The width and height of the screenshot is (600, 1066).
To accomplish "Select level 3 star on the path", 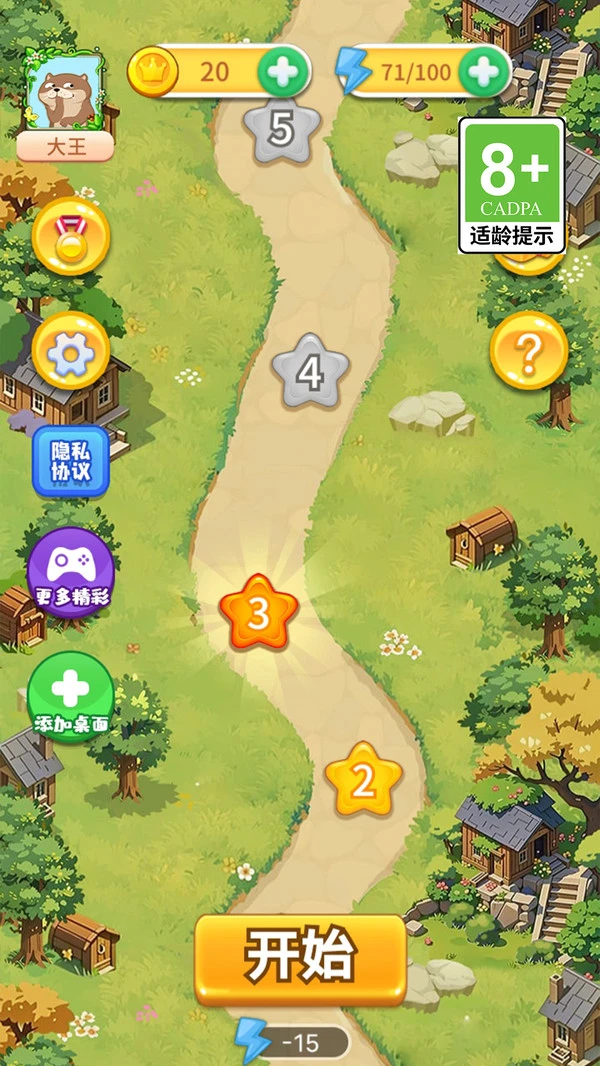I will click(259, 612).
